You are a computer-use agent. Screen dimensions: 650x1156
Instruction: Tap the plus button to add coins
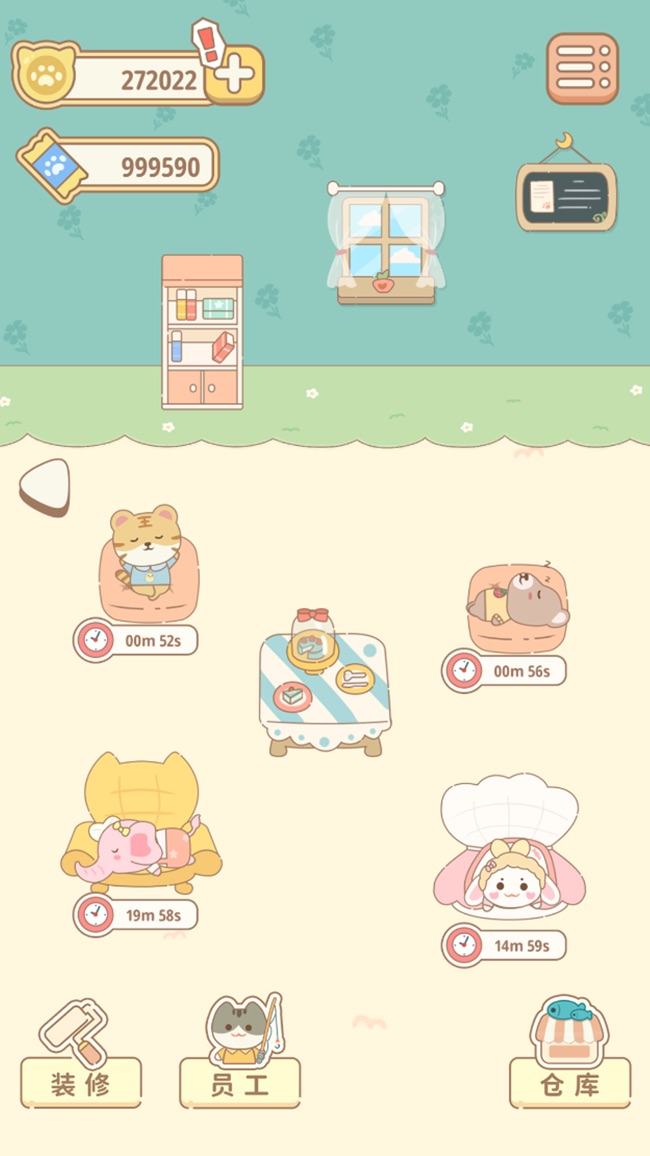click(x=234, y=76)
